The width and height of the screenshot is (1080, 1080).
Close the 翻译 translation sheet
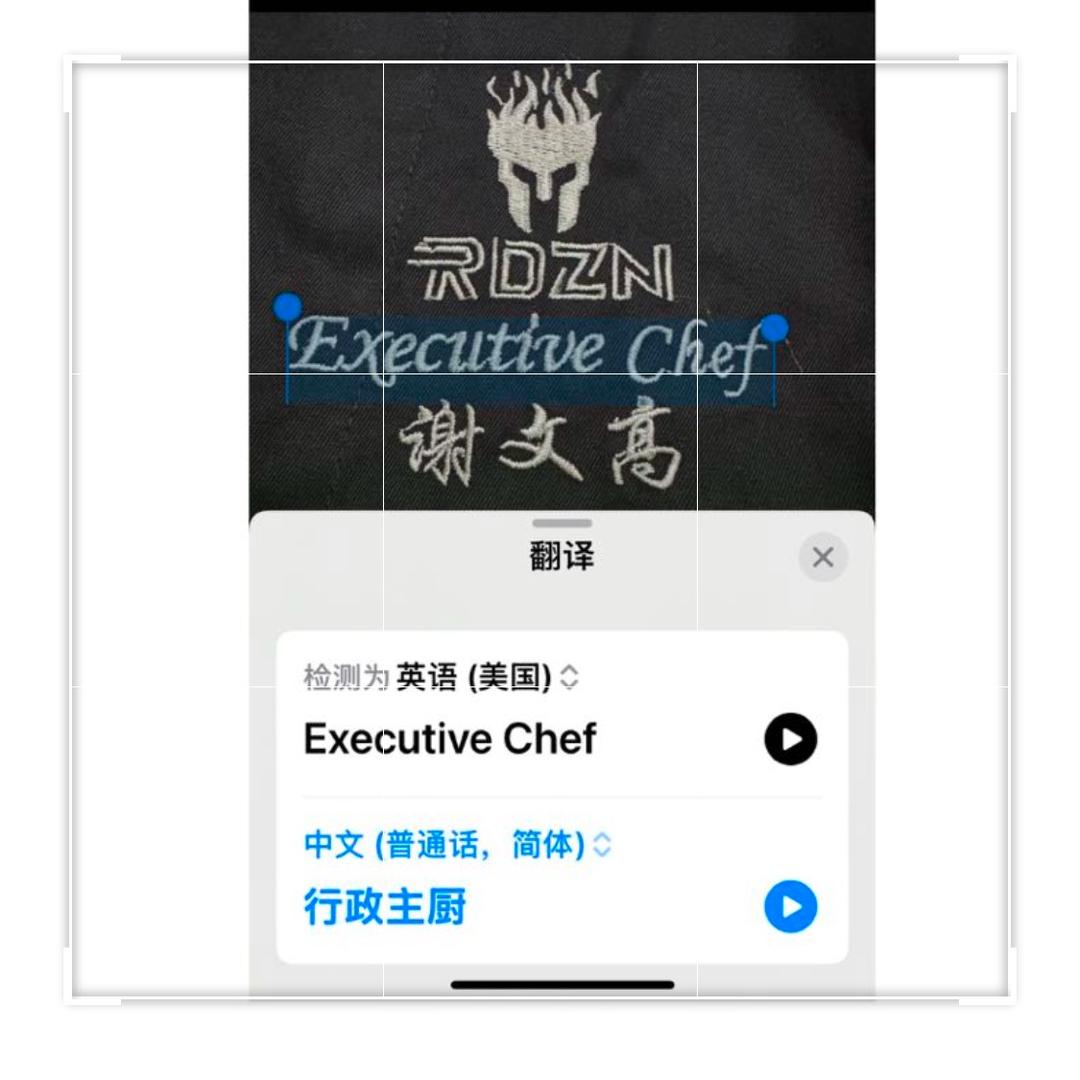(x=823, y=558)
